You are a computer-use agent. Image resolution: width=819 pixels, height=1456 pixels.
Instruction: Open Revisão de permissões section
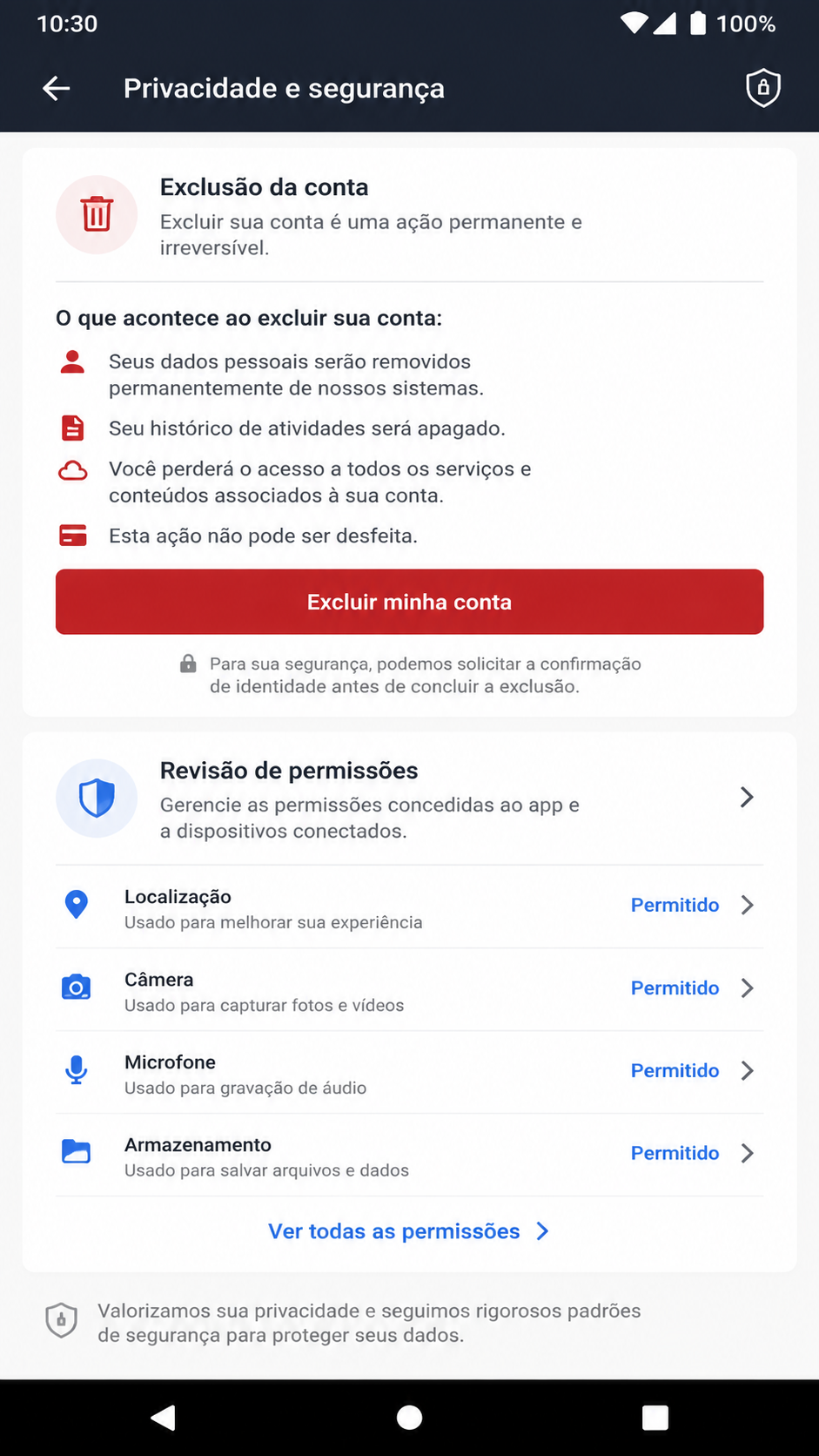pos(409,799)
